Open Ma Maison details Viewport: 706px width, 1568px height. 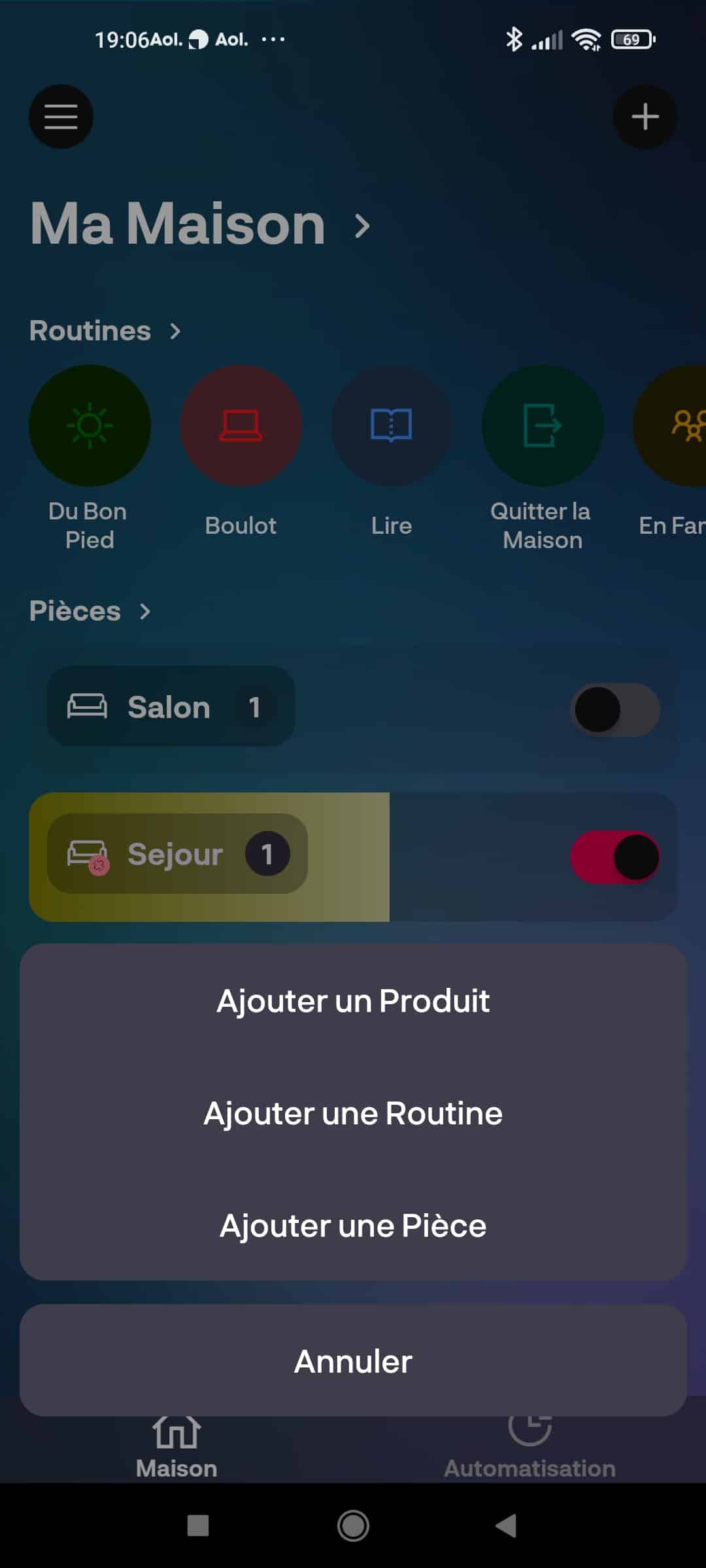pyautogui.click(x=201, y=224)
